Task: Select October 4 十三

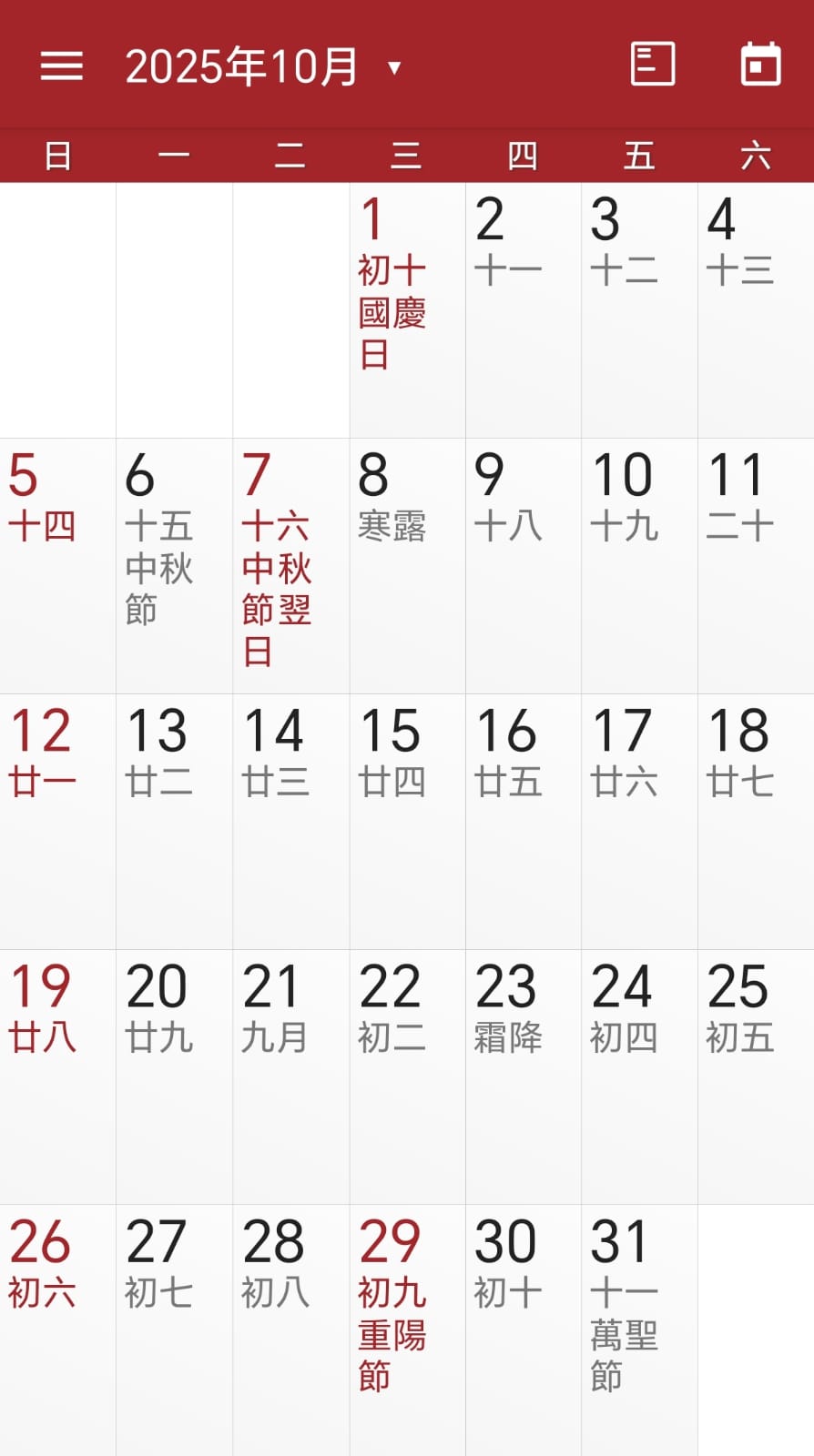Action: click(x=756, y=309)
